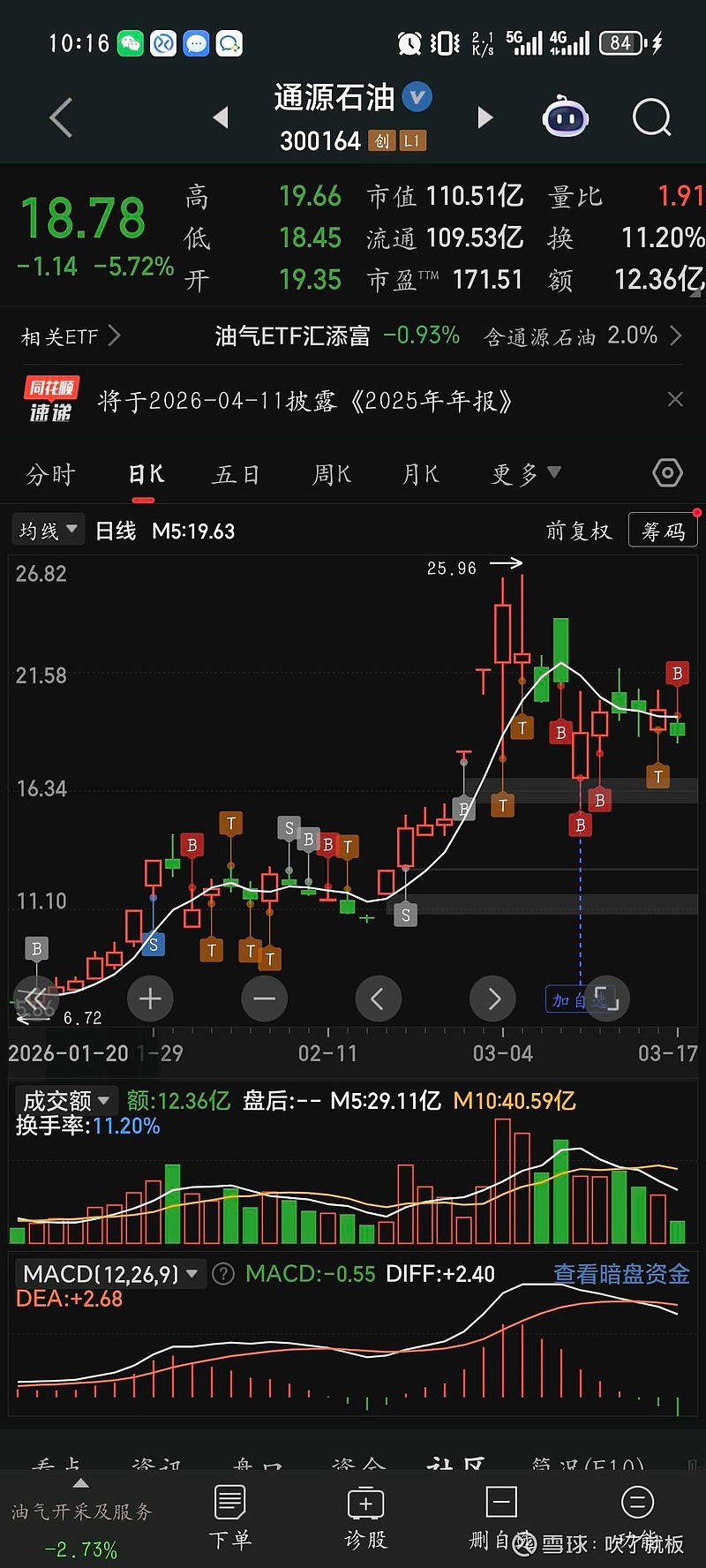Image resolution: width=706 pixels, height=1568 pixels.
Task: Switch to the previous stock
Action: pyautogui.click(x=221, y=117)
